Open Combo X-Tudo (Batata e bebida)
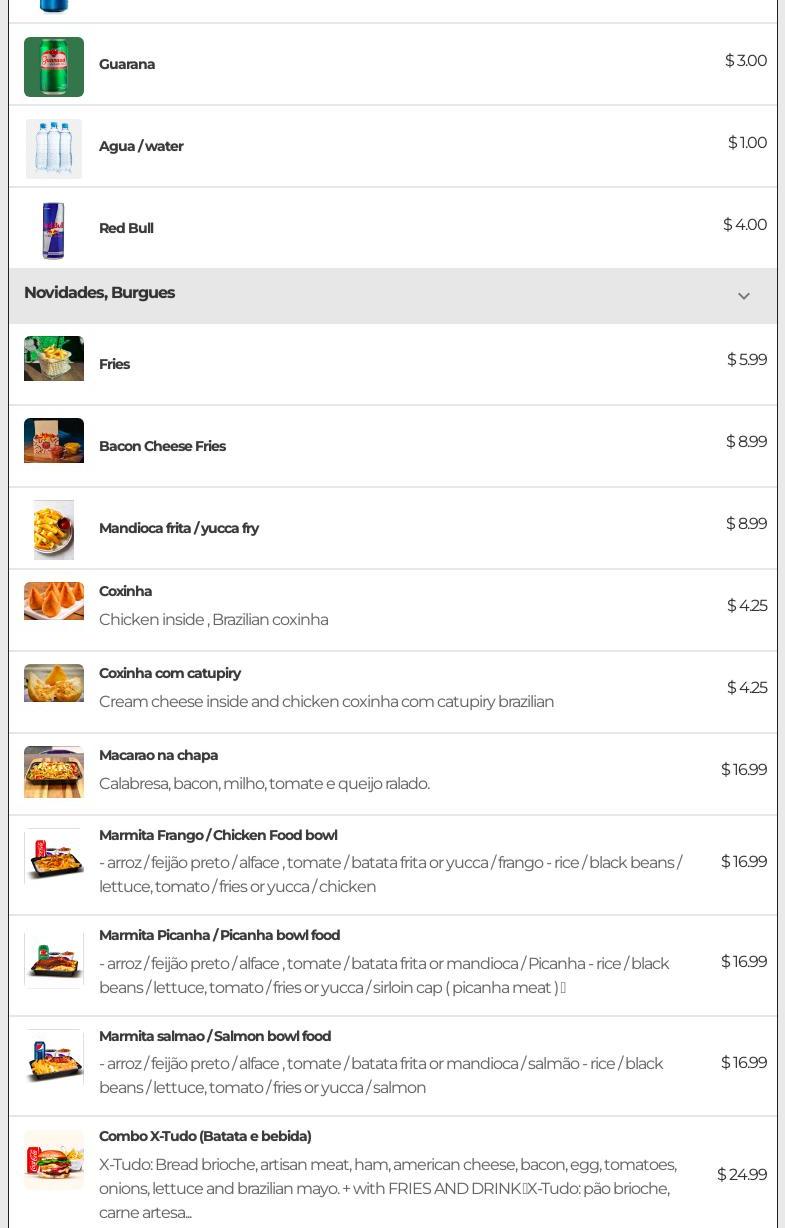The width and height of the screenshot is (785, 1228). 205,1136
